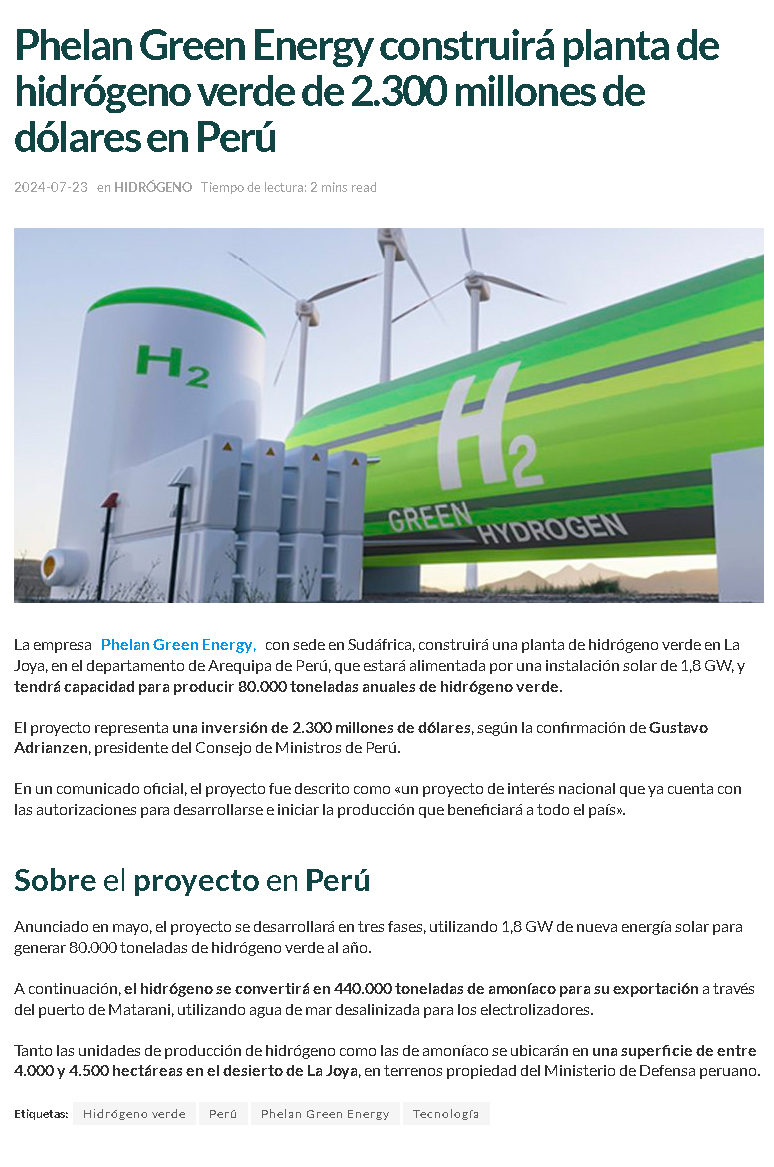Select the Hidrógeno verde tag
774x1167 pixels.
pyautogui.click(x=134, y=1114)
